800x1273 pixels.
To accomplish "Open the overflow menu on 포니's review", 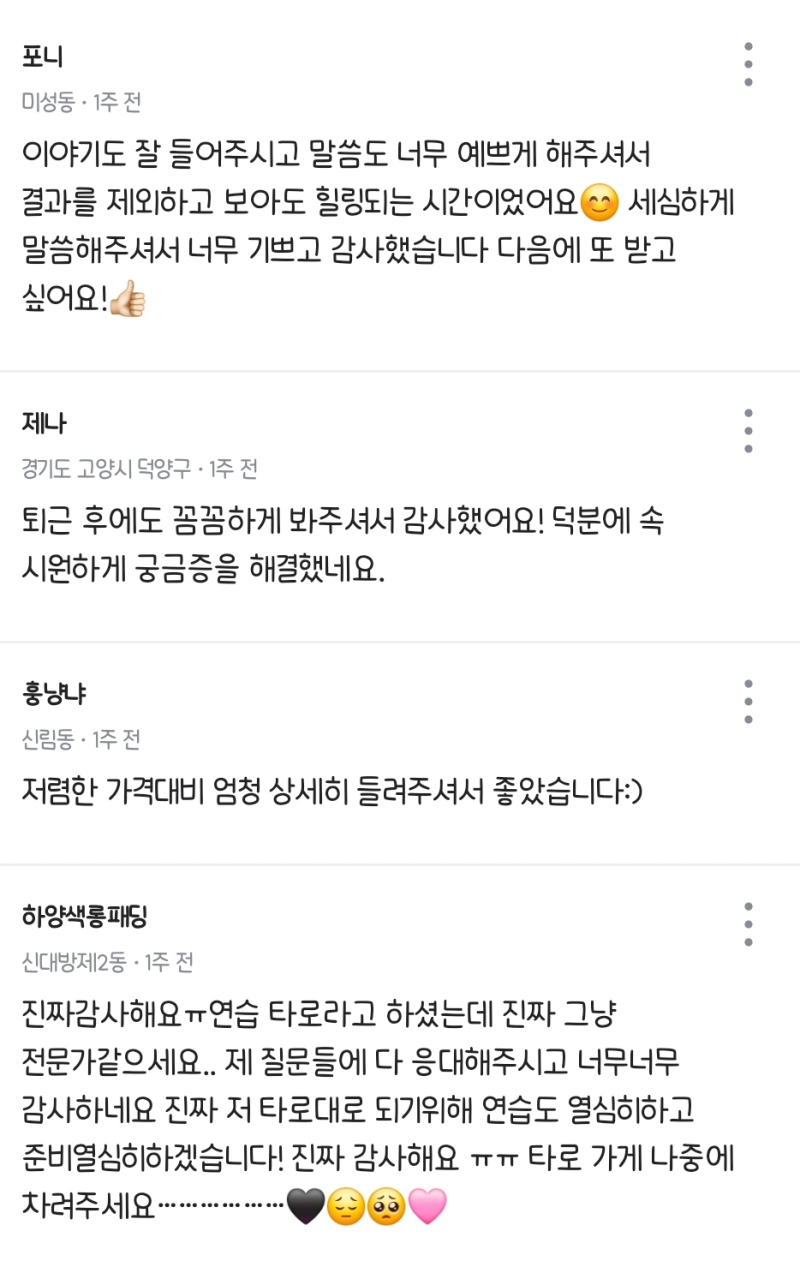I will (x=748, y=65).
